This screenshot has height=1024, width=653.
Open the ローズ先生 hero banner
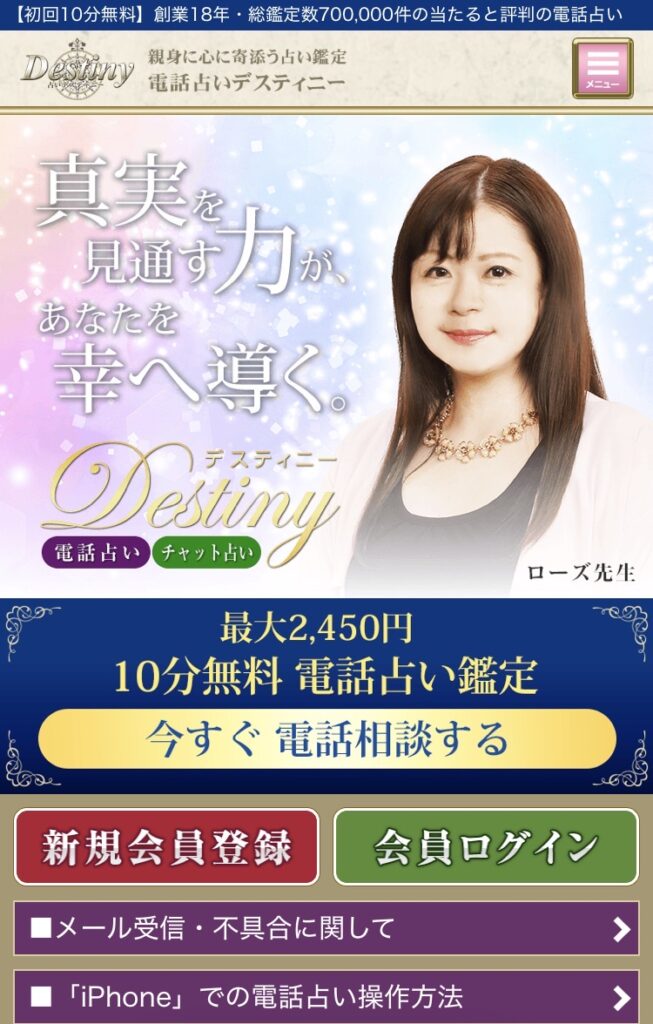click(x=326, y=357)
